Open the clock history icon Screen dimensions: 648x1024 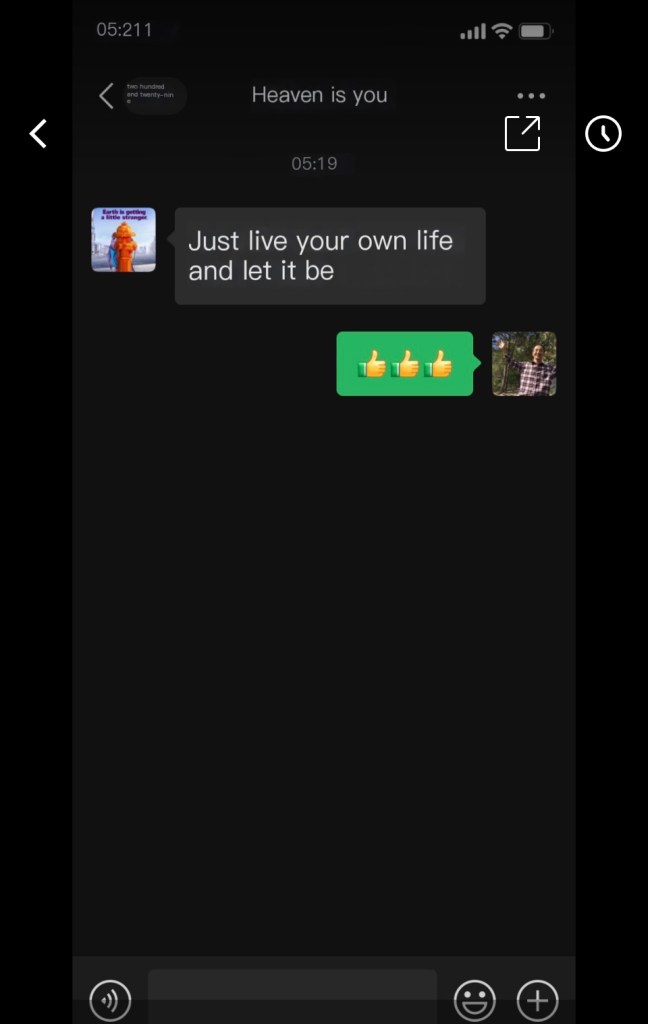(x=603, y=133)
